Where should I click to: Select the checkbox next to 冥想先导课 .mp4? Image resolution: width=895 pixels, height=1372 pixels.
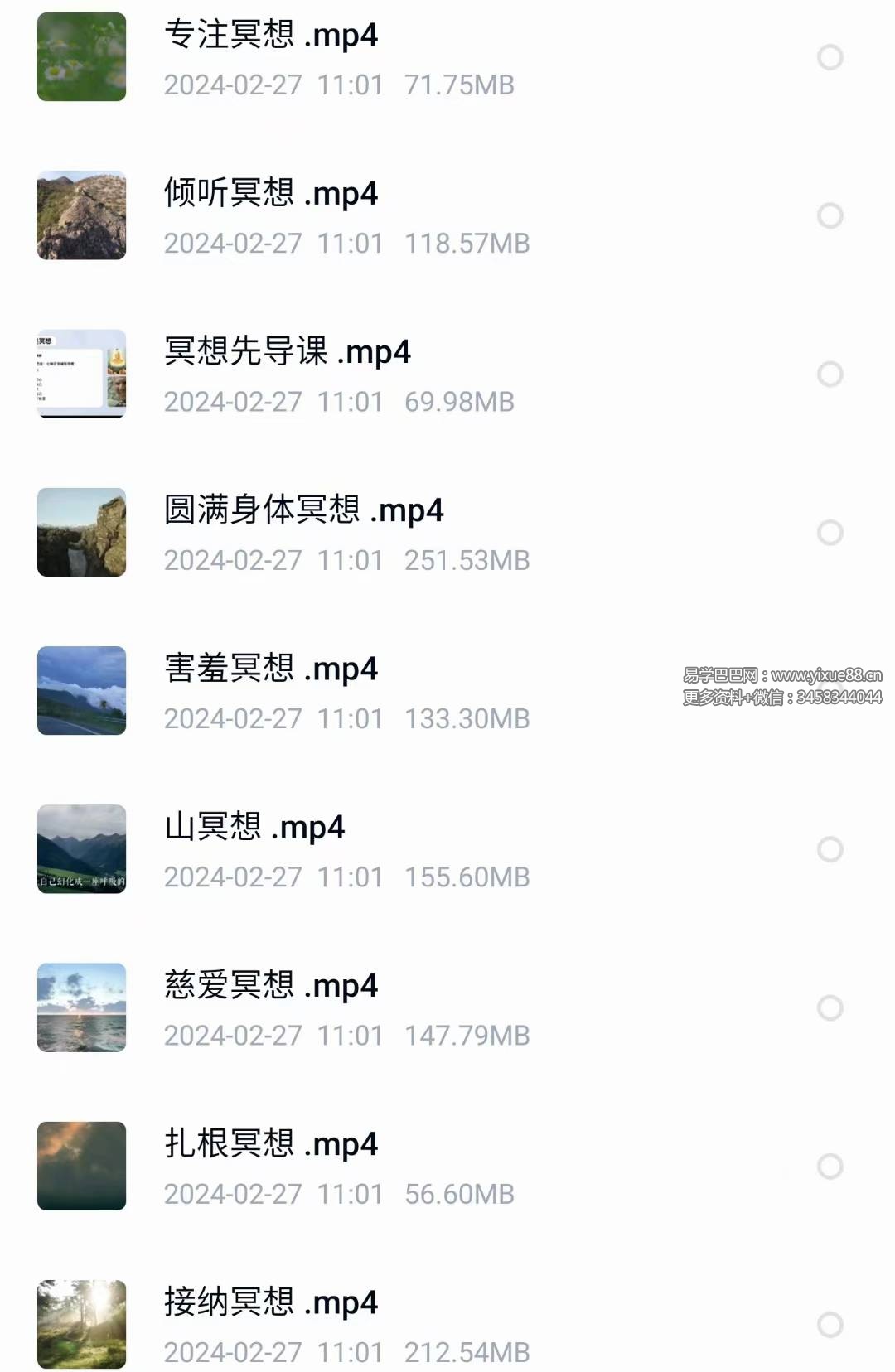(x=829, y=374)
